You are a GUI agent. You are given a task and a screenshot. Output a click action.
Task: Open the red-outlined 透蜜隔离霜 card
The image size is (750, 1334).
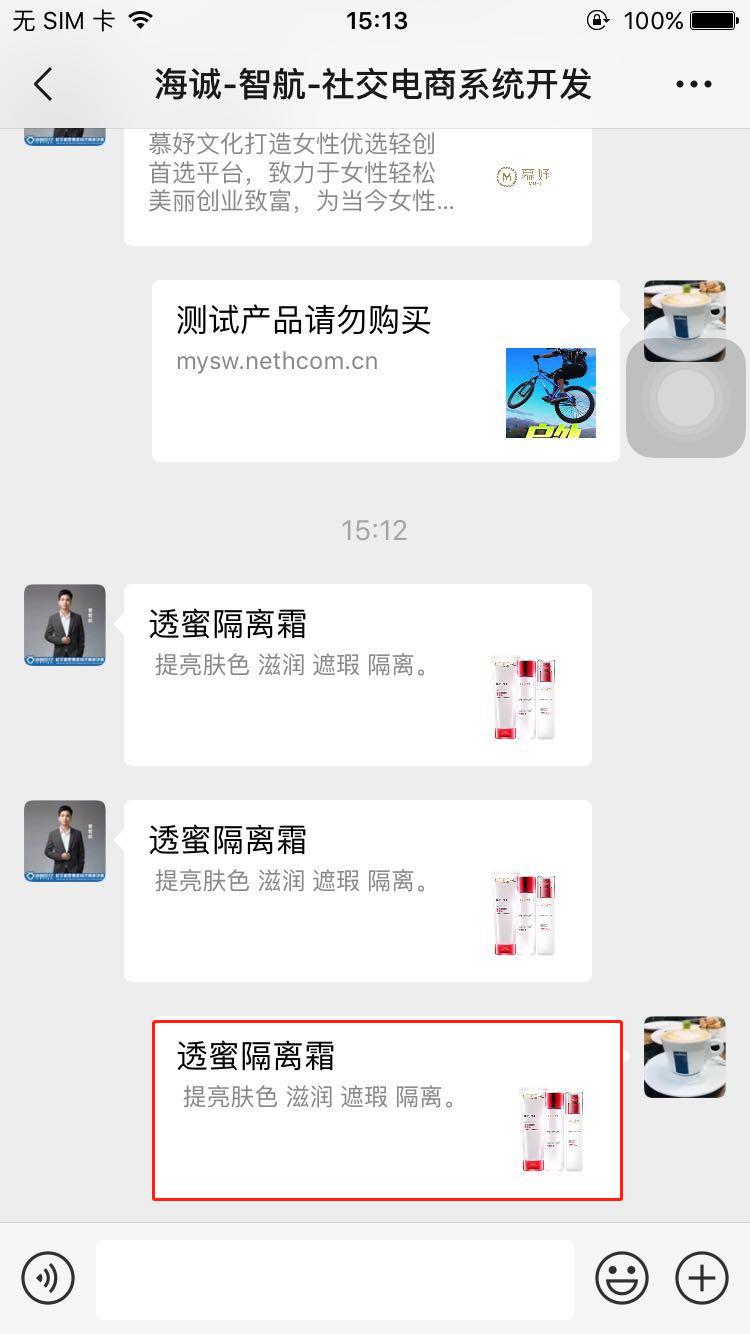click(387, 1110)
